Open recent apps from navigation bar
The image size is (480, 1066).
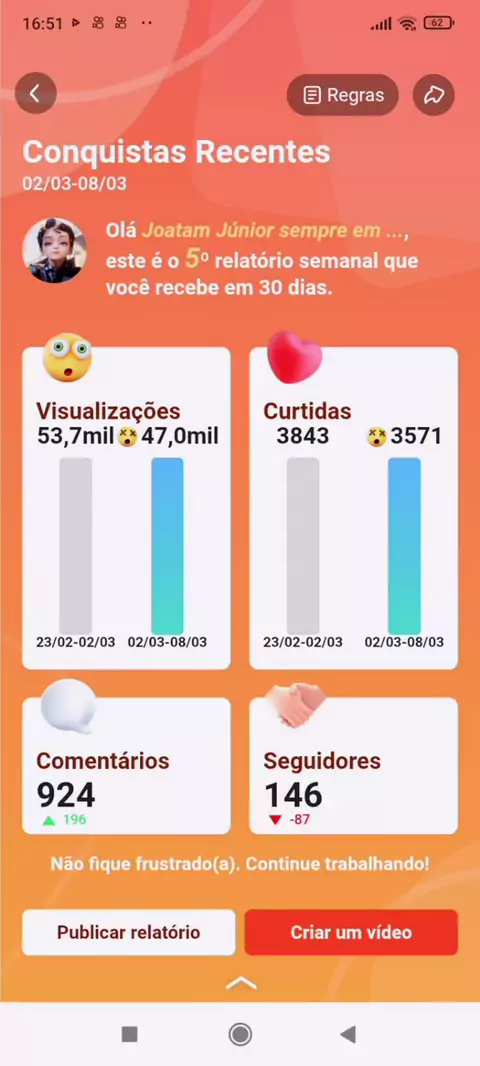(x=129, y=1034)
